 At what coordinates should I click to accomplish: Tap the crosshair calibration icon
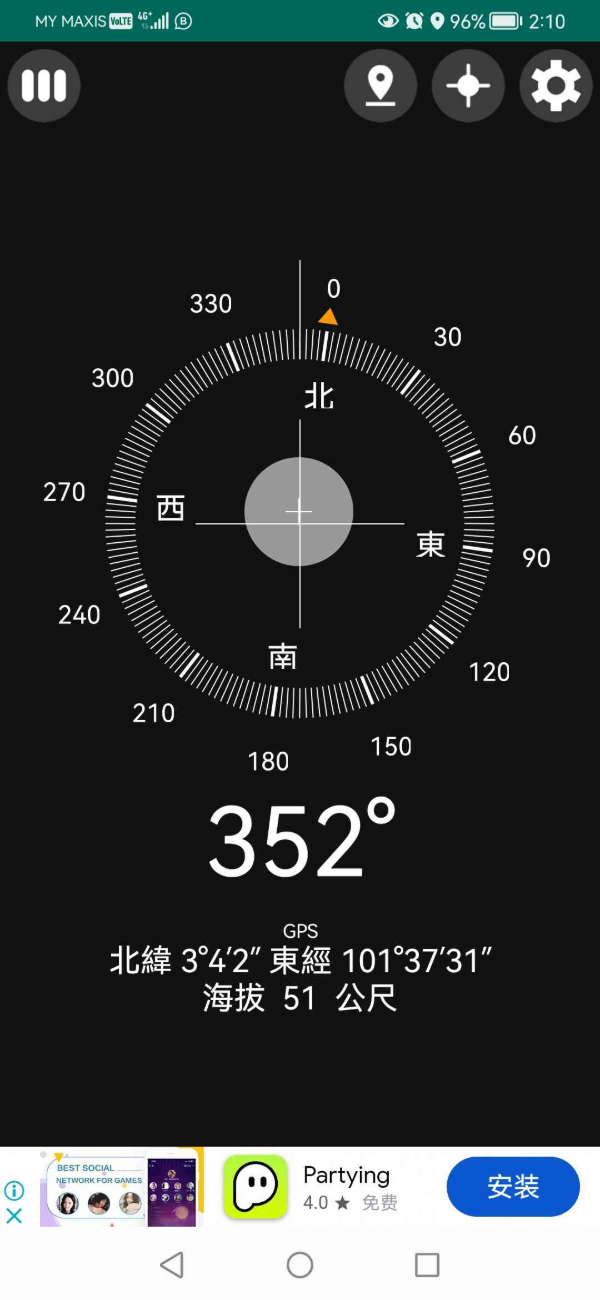coord(468,86)
